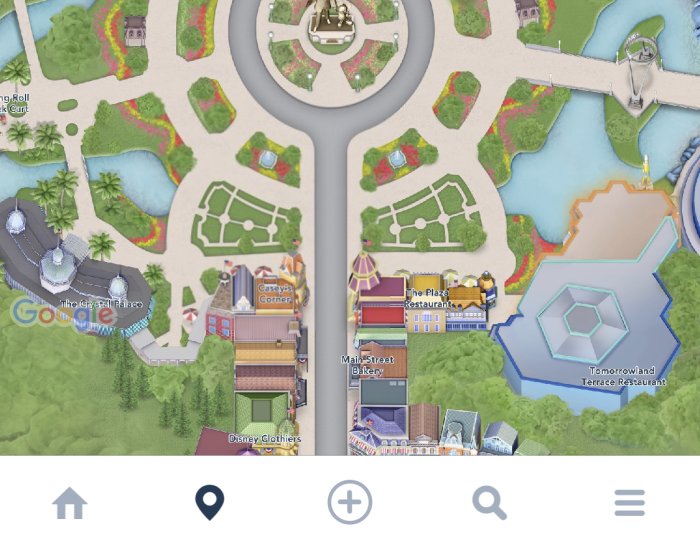Viewport: 700px width, 552px height.
Task: Tap the plus add button
Action: coord(350,503)
